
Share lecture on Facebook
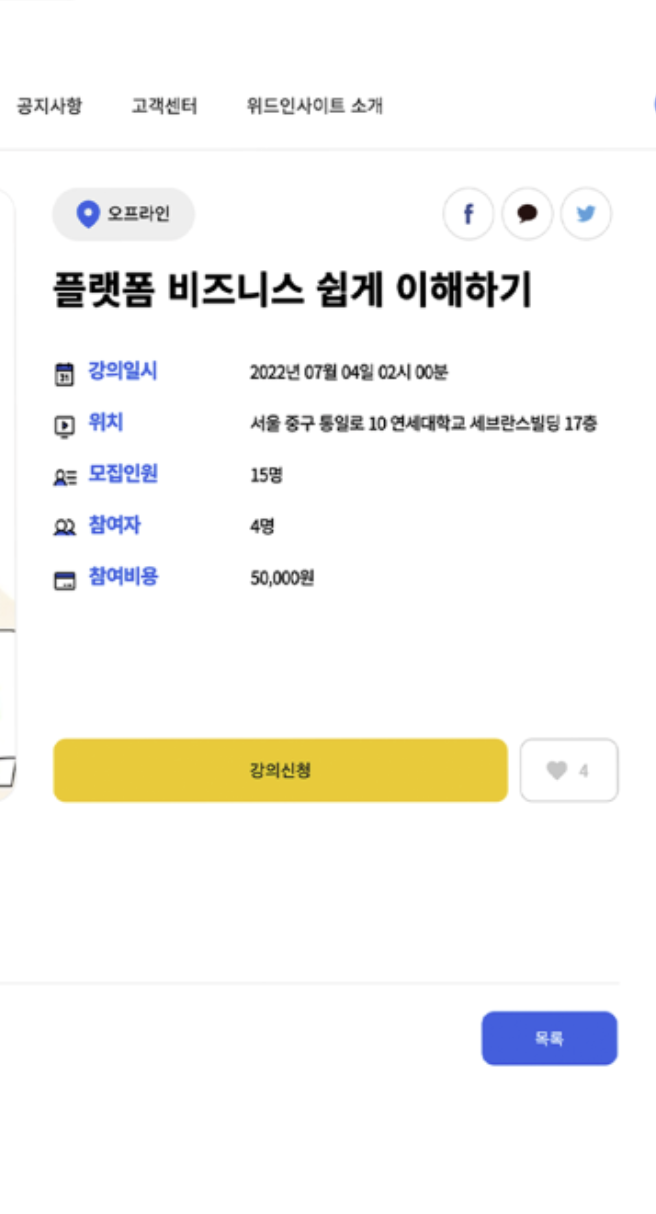[x=468, y=214]
